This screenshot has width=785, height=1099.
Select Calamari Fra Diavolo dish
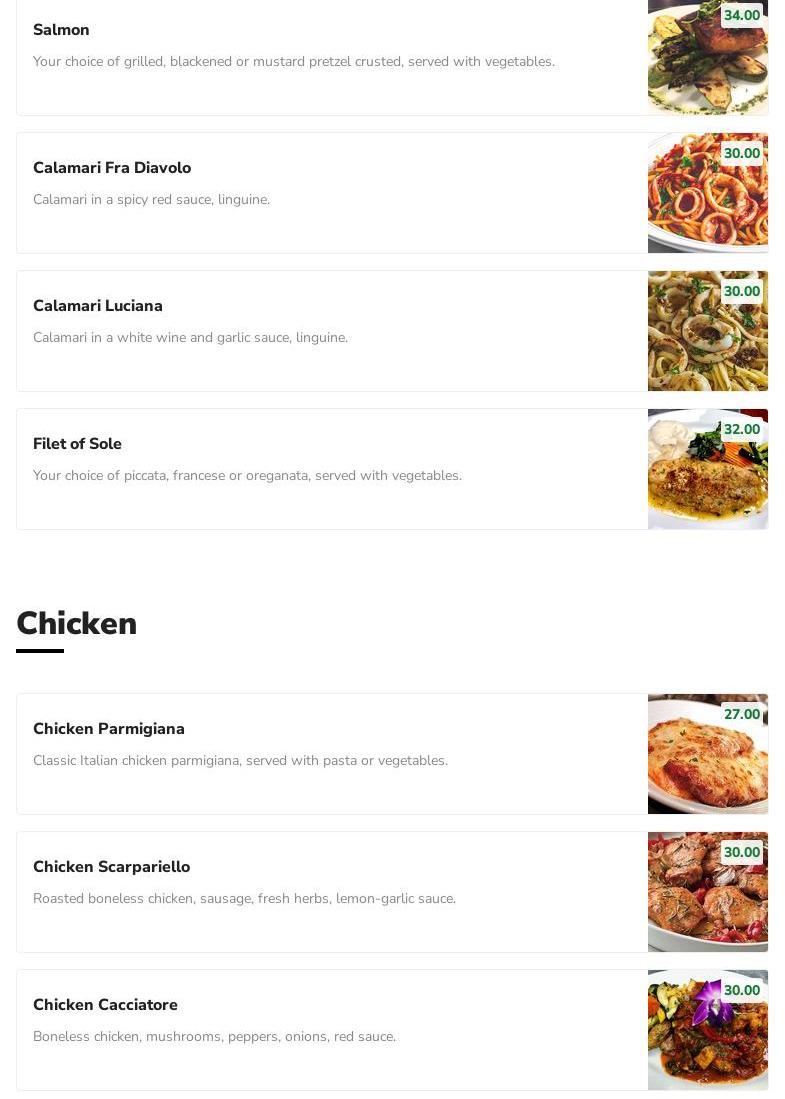click(x=112, y=168)
